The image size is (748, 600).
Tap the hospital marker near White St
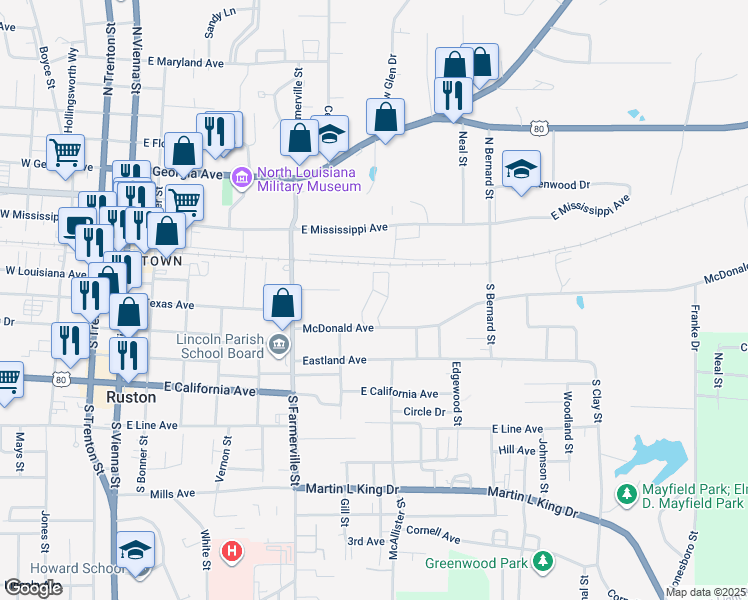pyautogui.click(x=232, y=550)
